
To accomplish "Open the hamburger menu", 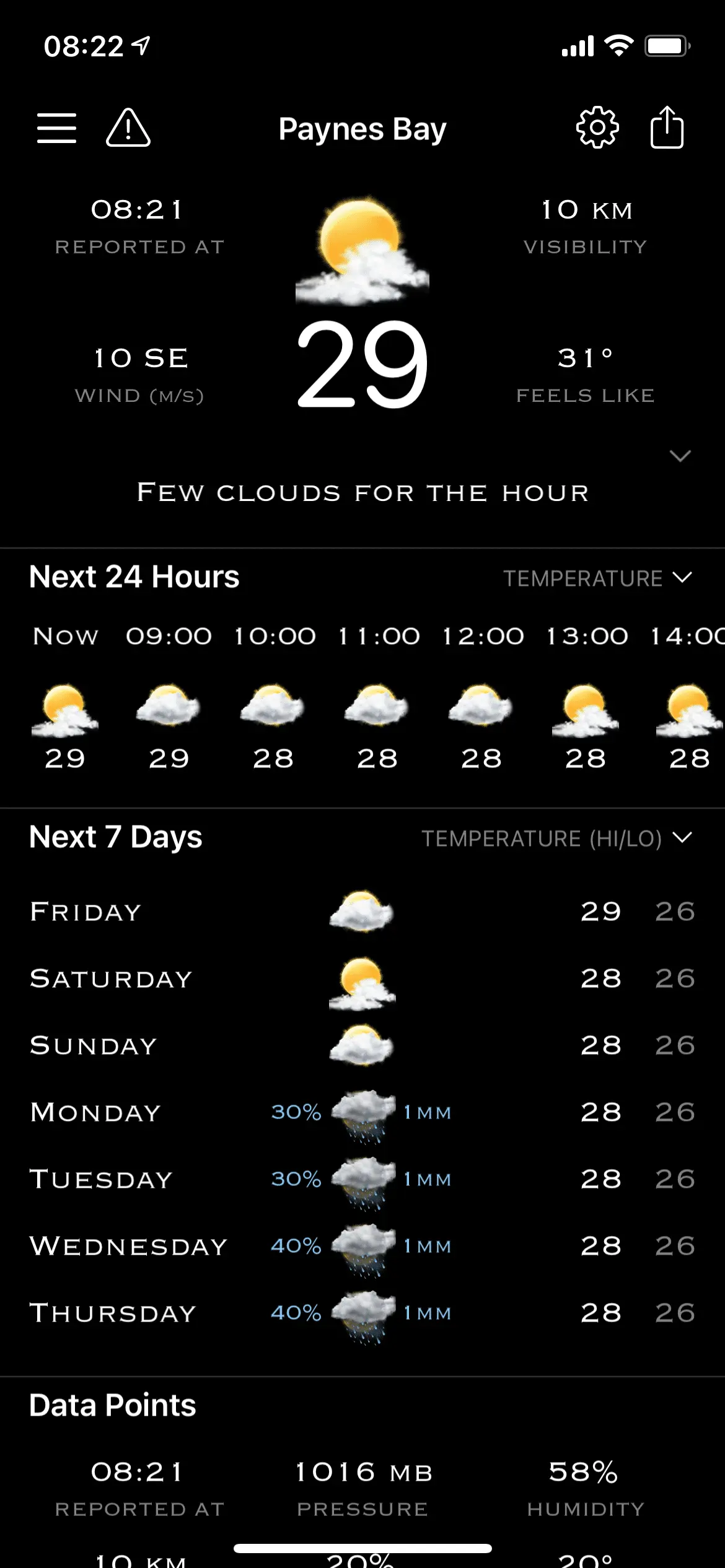I will (56, 129).
